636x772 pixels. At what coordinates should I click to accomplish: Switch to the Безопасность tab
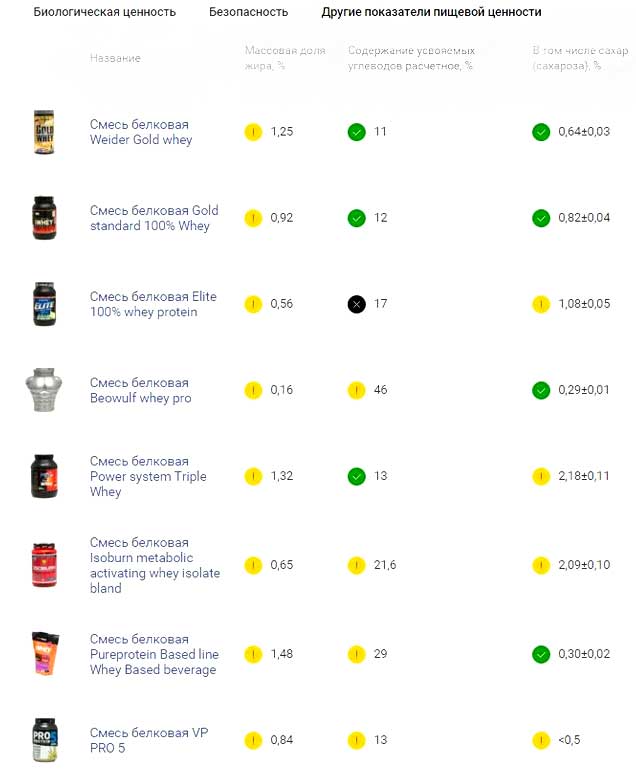click(248, 12)
